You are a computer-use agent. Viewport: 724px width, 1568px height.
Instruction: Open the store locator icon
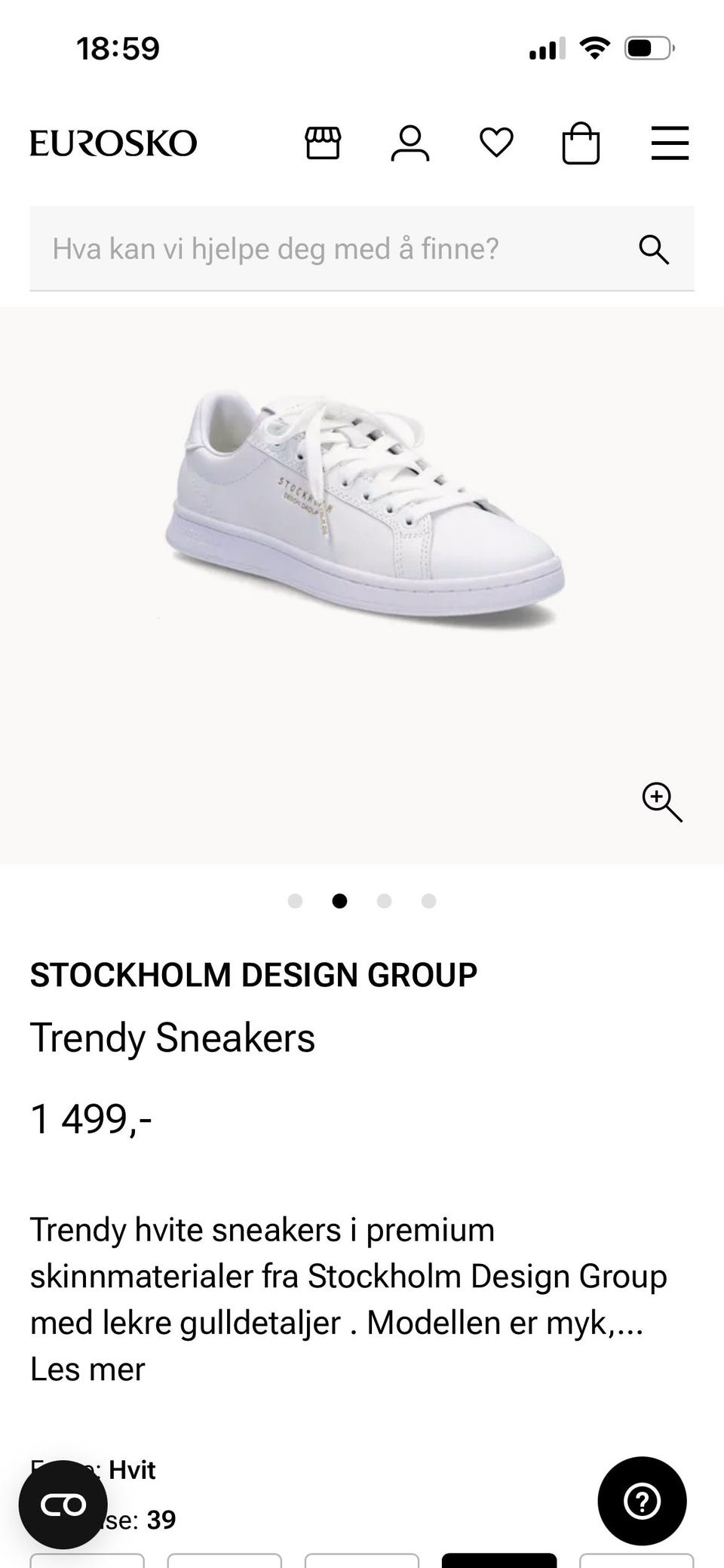coord(323,143)
